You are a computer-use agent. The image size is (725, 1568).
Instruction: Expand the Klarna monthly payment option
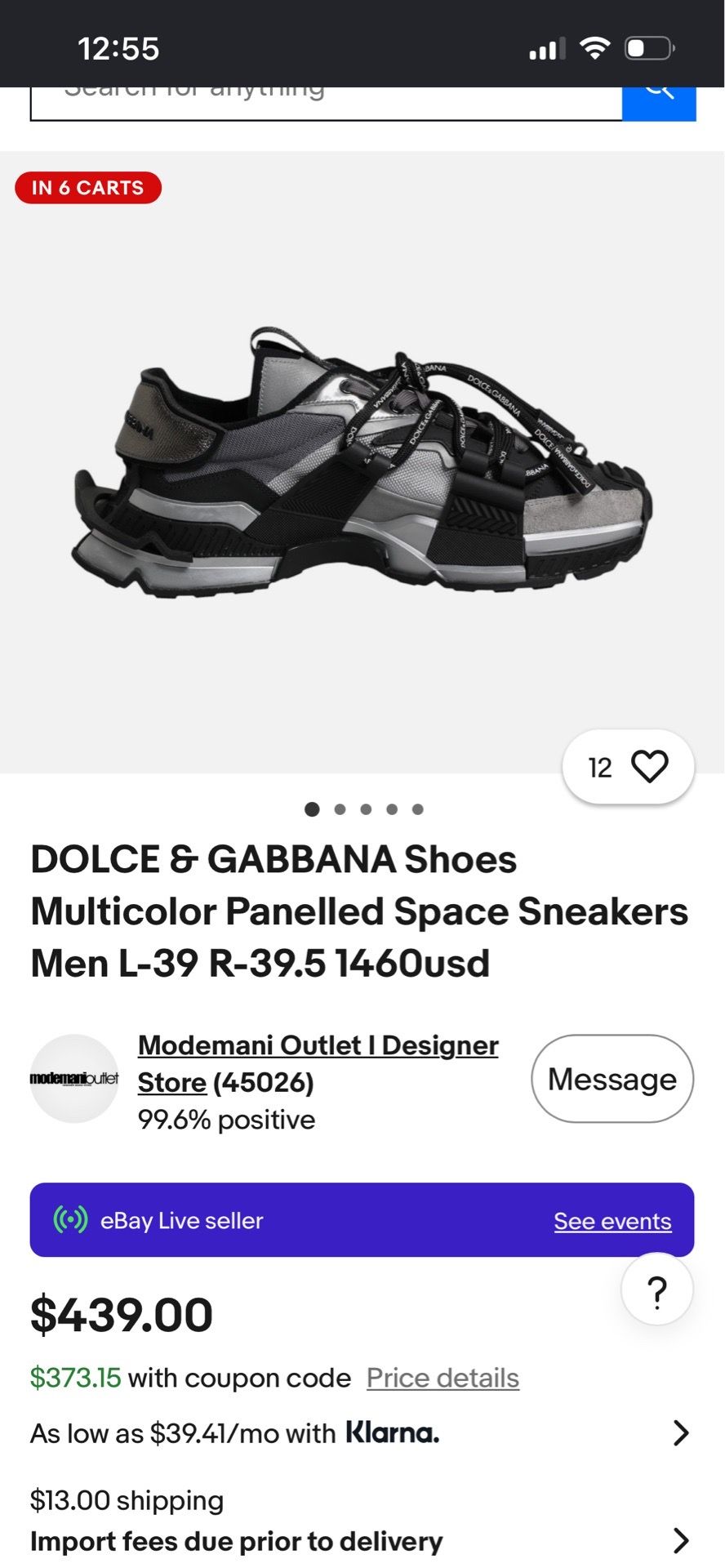pyautogui.click(x=362, y=1432)
